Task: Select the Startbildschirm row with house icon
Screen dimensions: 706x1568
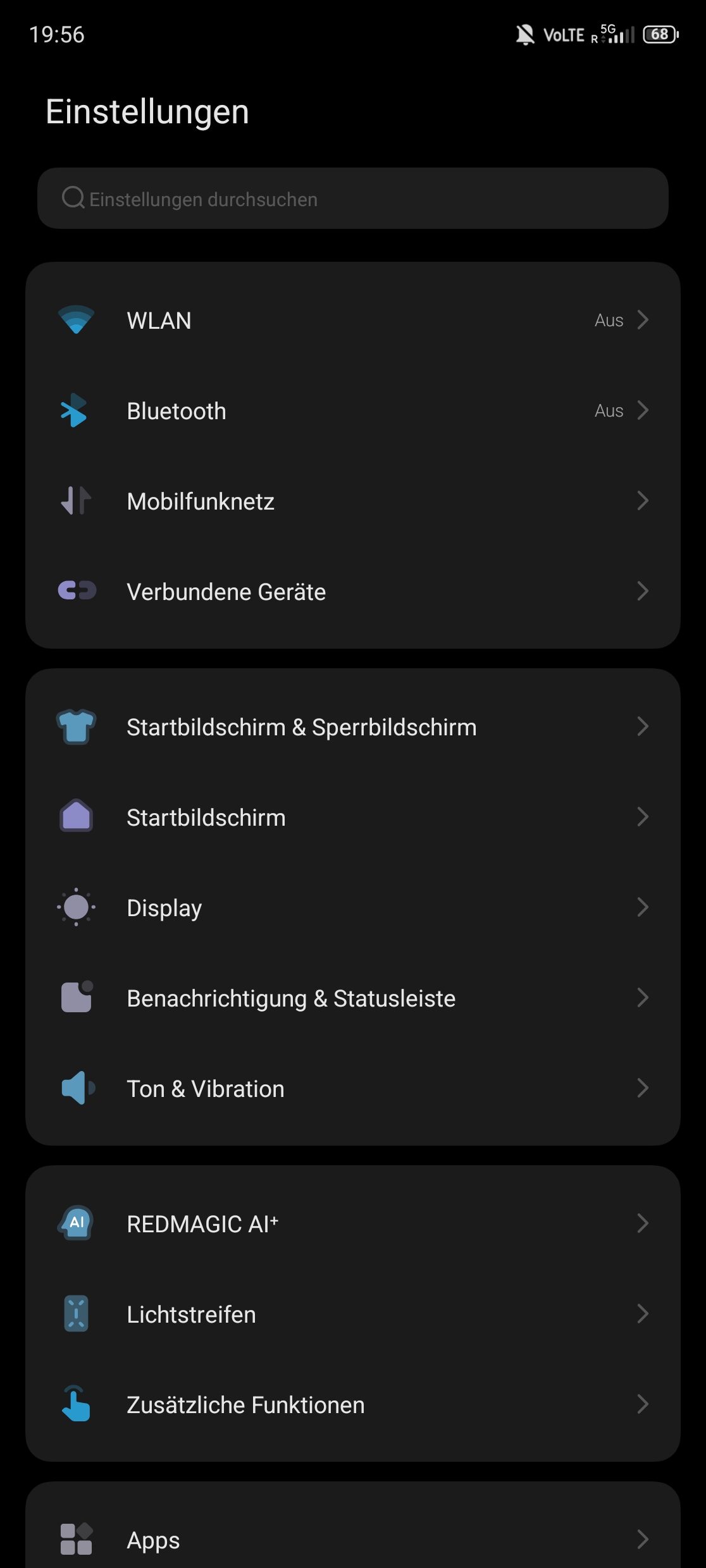Action: [x=353, y=817]
